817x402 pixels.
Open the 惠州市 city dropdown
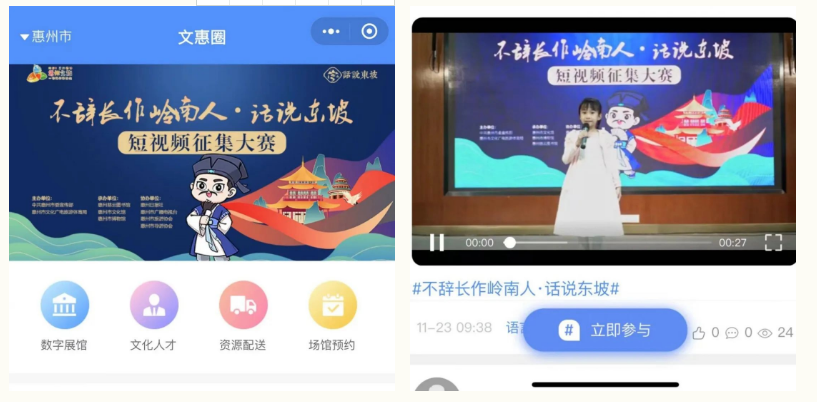pos(46,37)
